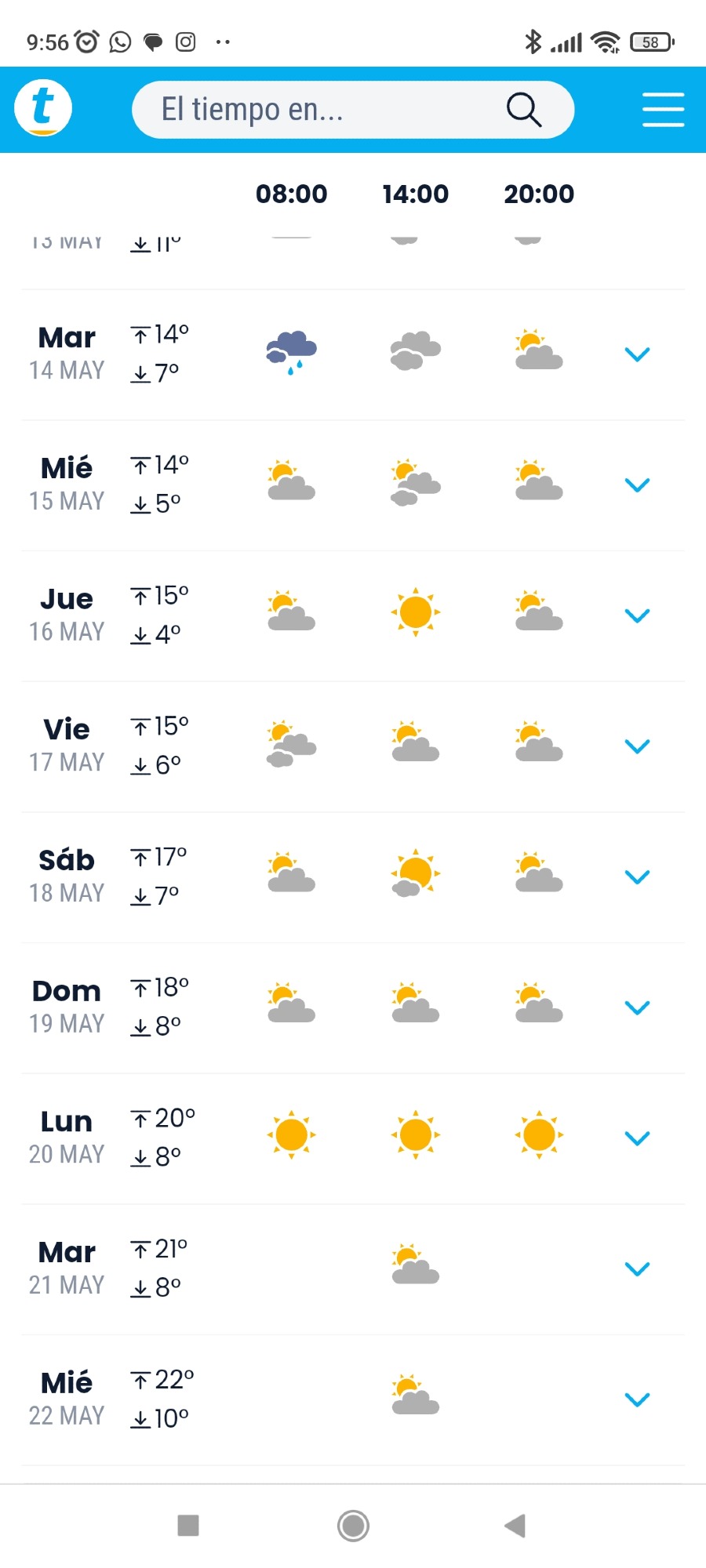Expand the Mié 15 MAY forecast

pos(637,485)
